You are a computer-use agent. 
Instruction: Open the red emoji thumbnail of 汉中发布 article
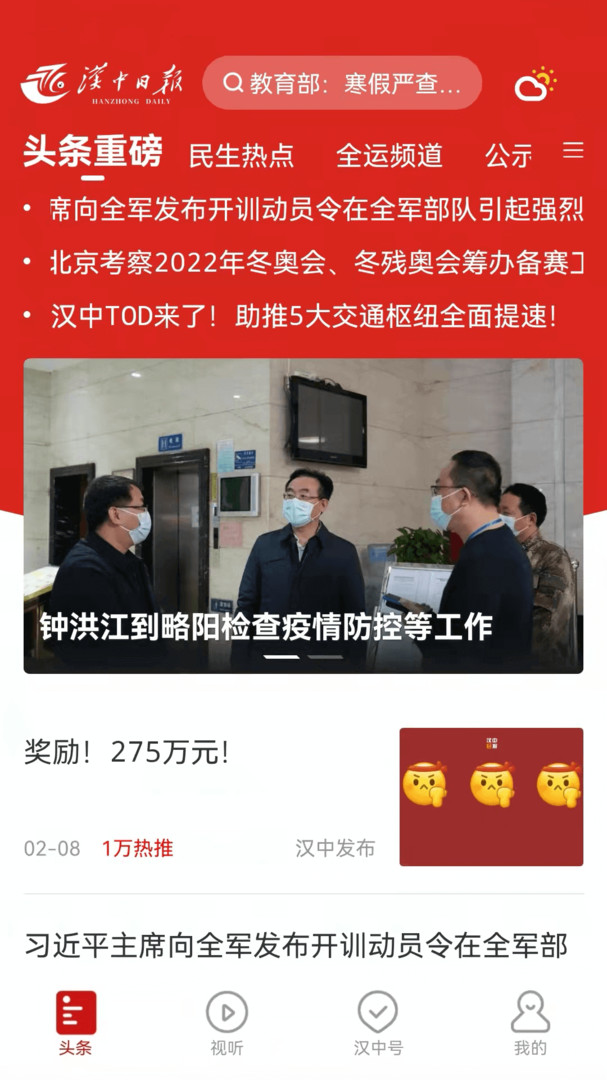(x=491, y=796)
